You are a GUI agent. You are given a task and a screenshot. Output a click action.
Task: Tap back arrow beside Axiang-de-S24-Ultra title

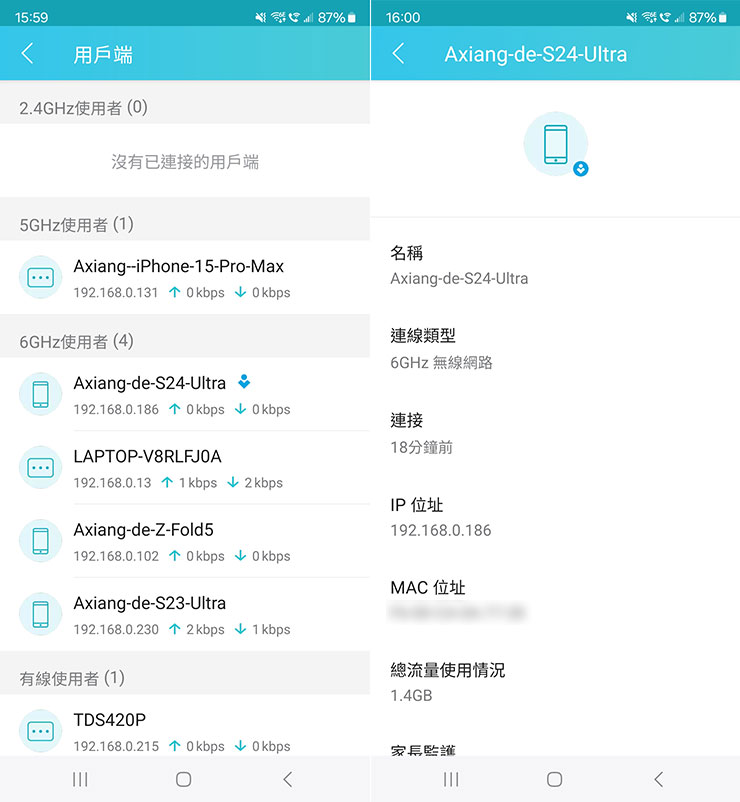coord(399,54)
